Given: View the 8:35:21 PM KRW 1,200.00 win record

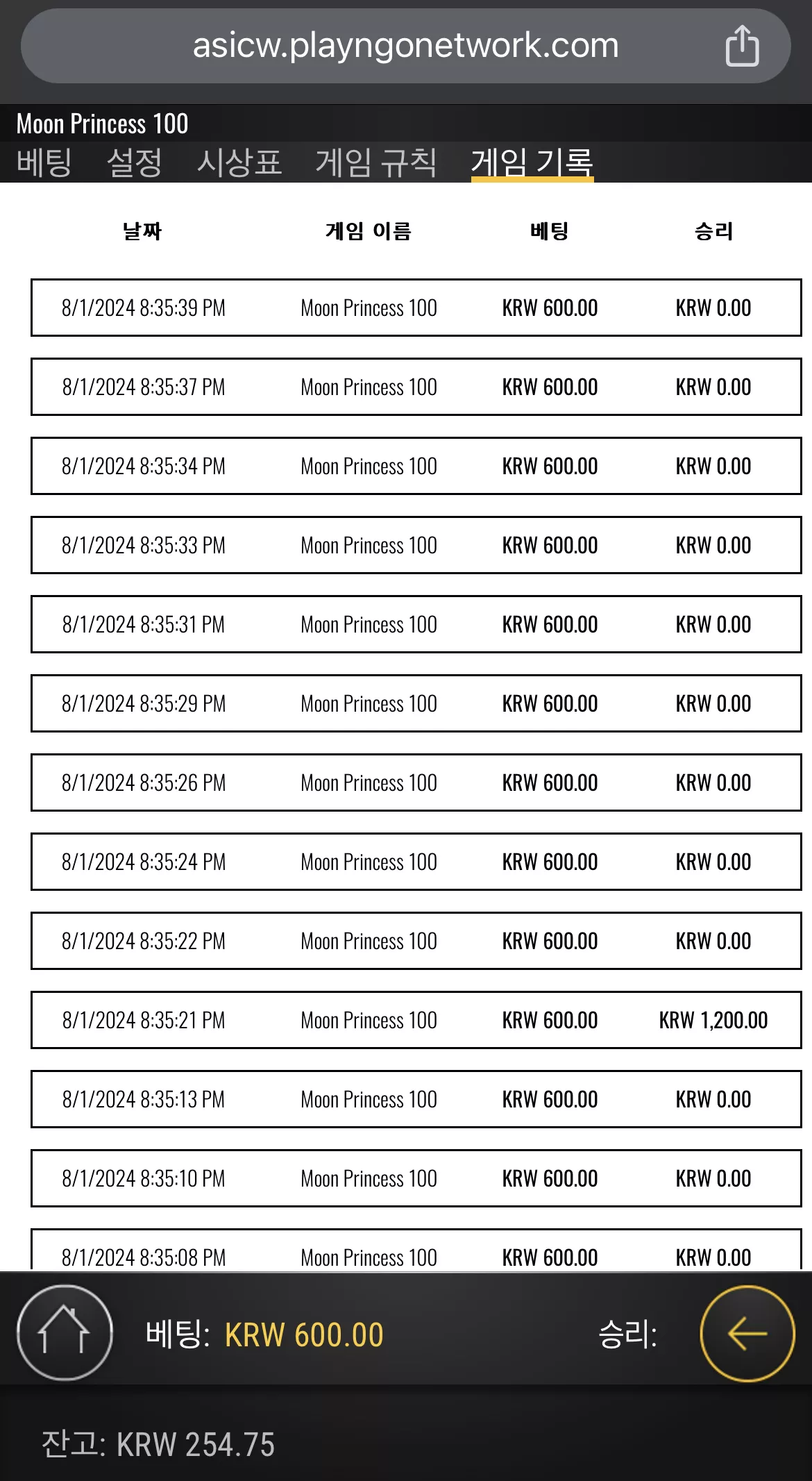Looking at the screenshot, I should pyautogui.click(x=416, y=1020).
